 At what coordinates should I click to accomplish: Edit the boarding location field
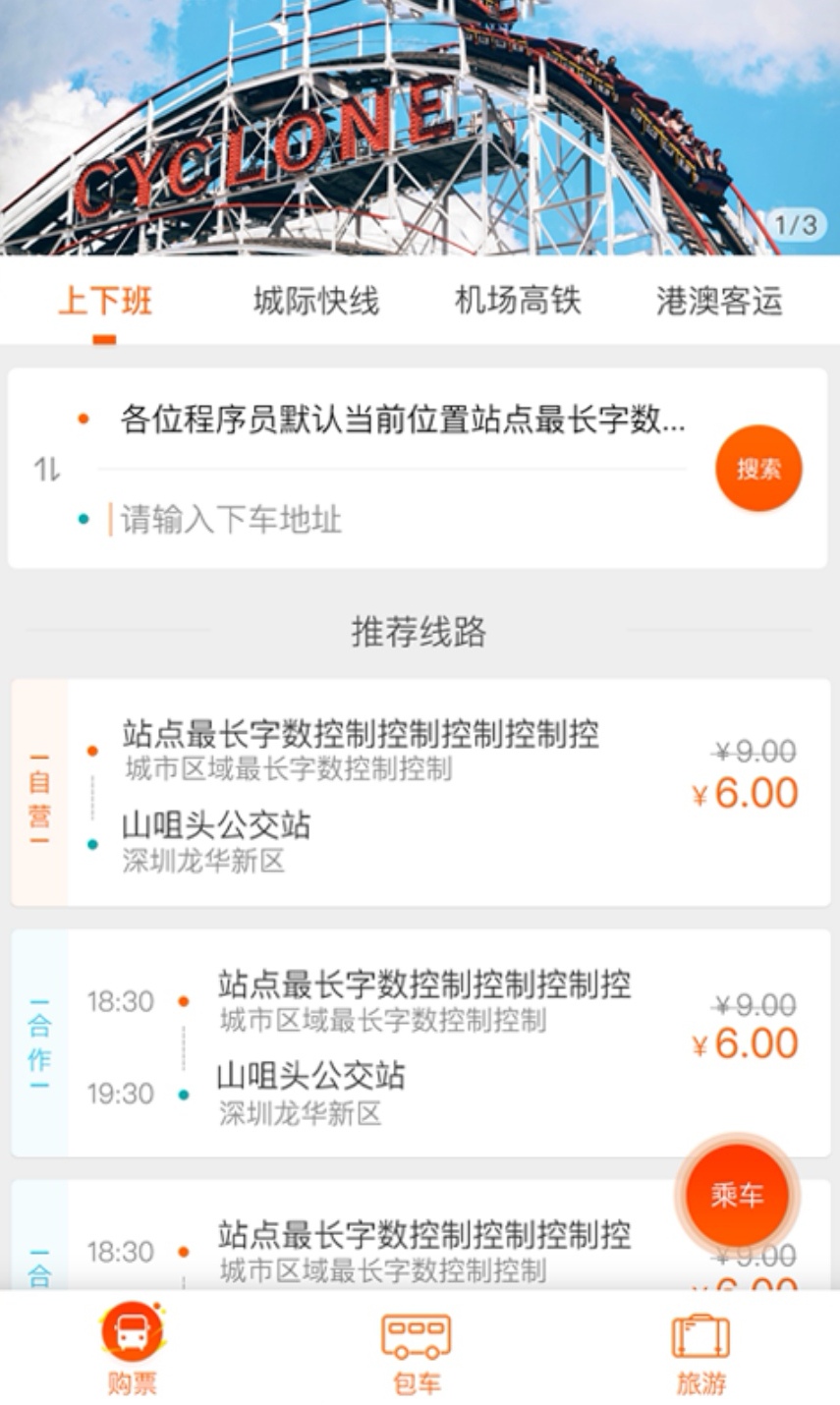click(403, 420)
